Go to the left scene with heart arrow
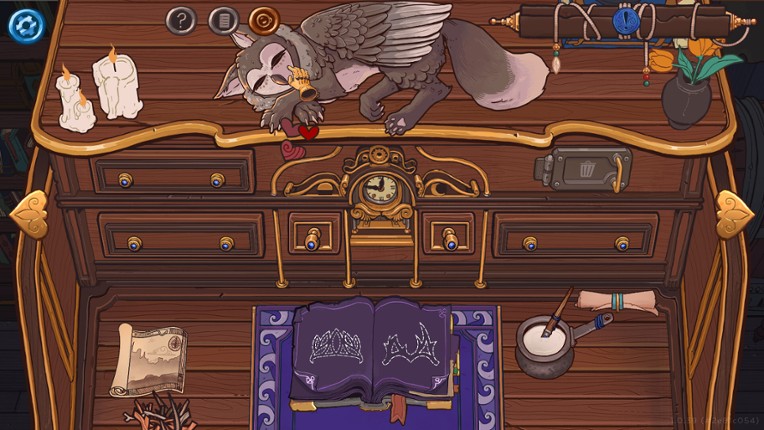Viewport: 764px width, 430px height. tap(28, 214)
